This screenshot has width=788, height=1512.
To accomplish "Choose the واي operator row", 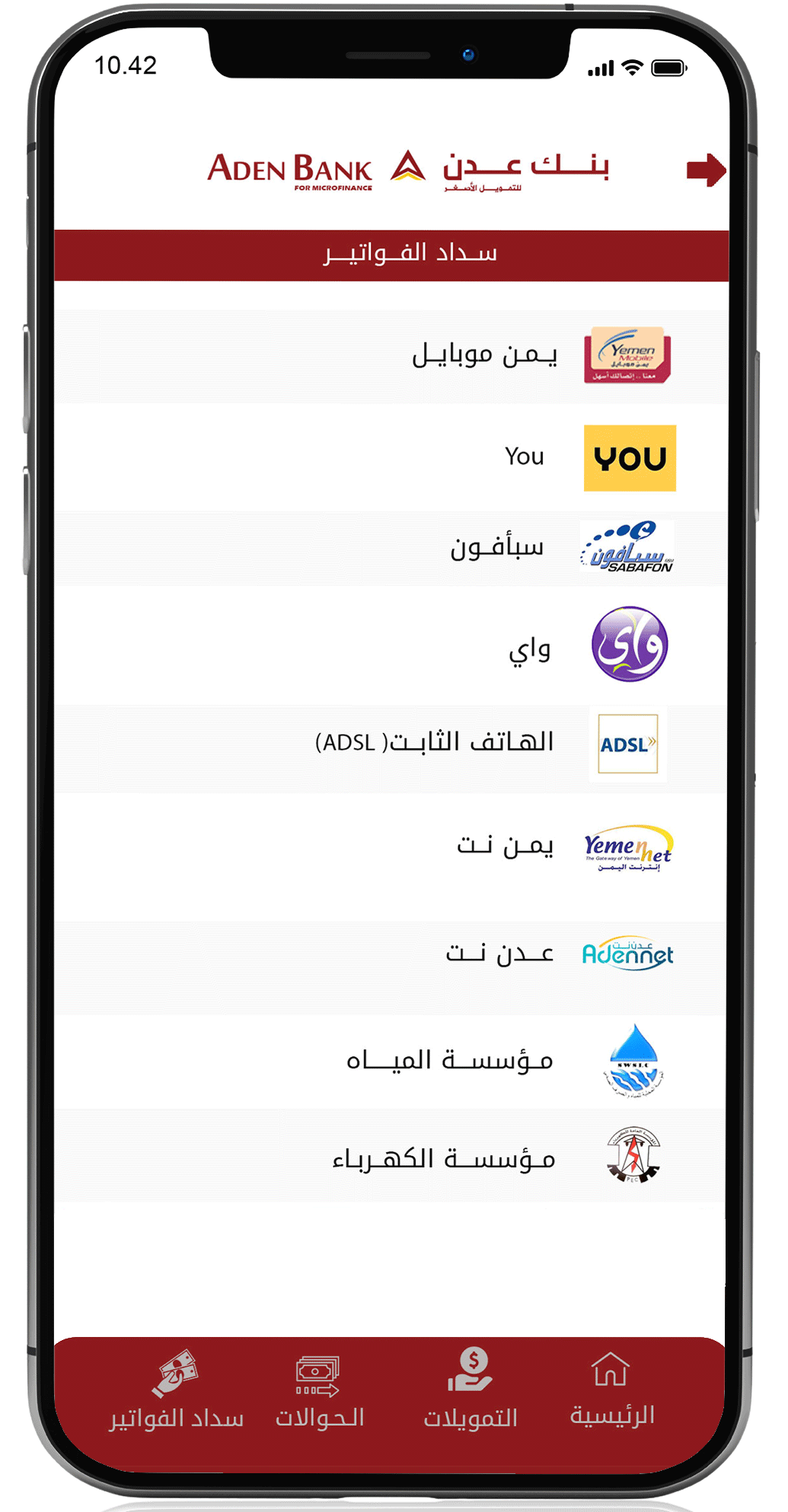I will click(391, 645).
